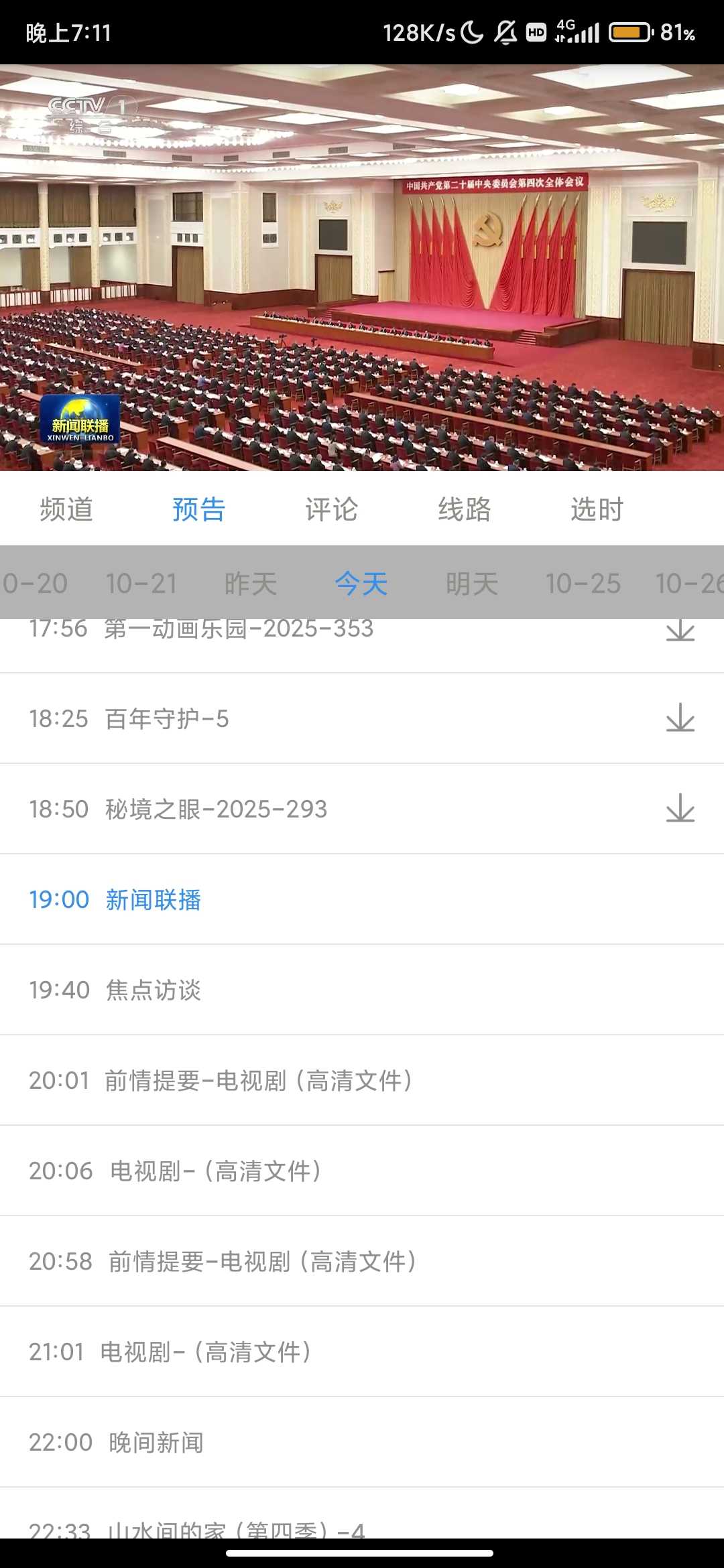Show schedule for 昨天
The width and height of the screenshot is (724, 1568).
[x=251, y=583]
